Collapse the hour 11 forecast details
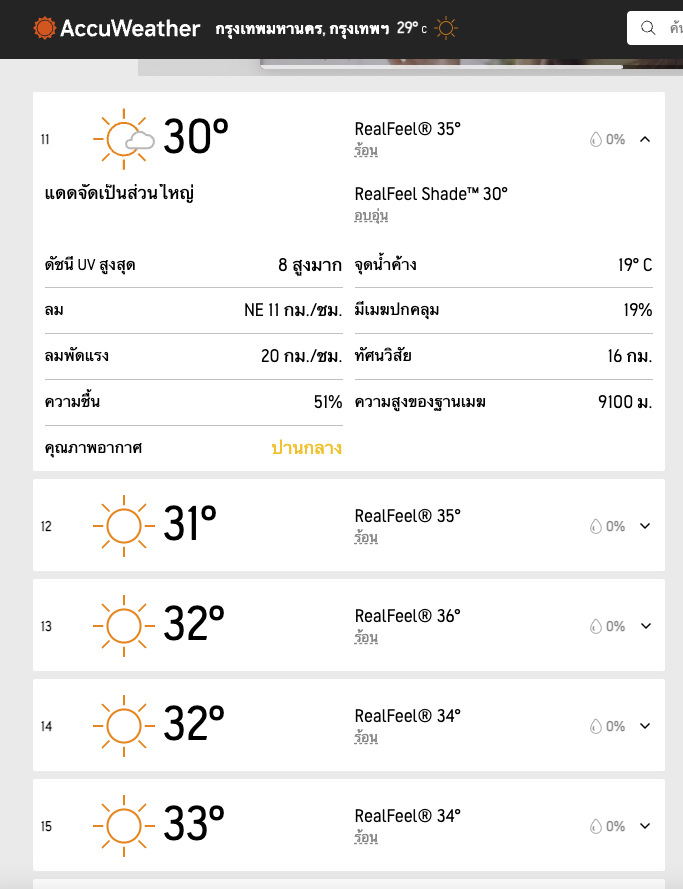683x889 pixels. (645, 139)
